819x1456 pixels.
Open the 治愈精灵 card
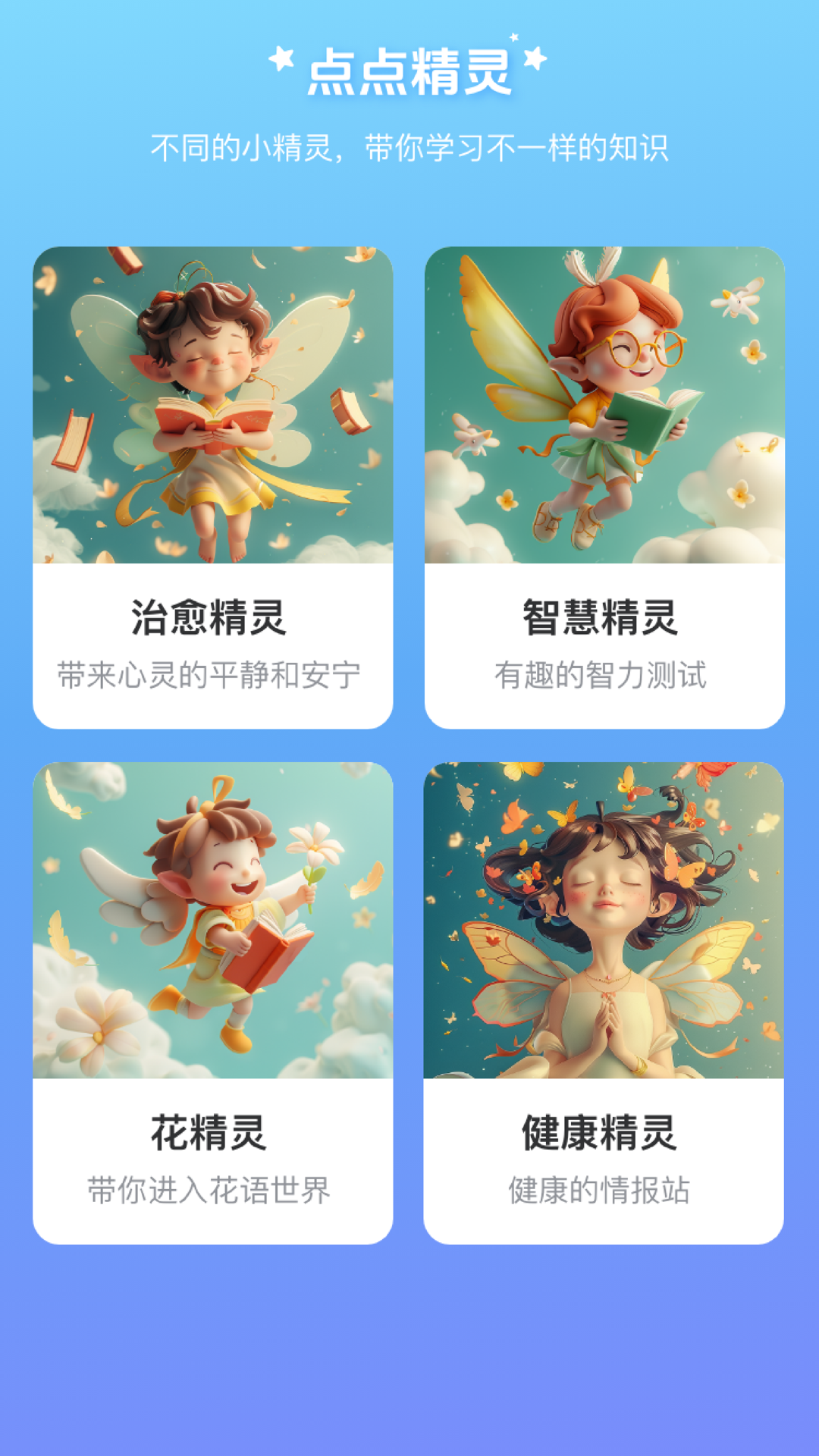(x=212, y=487)
